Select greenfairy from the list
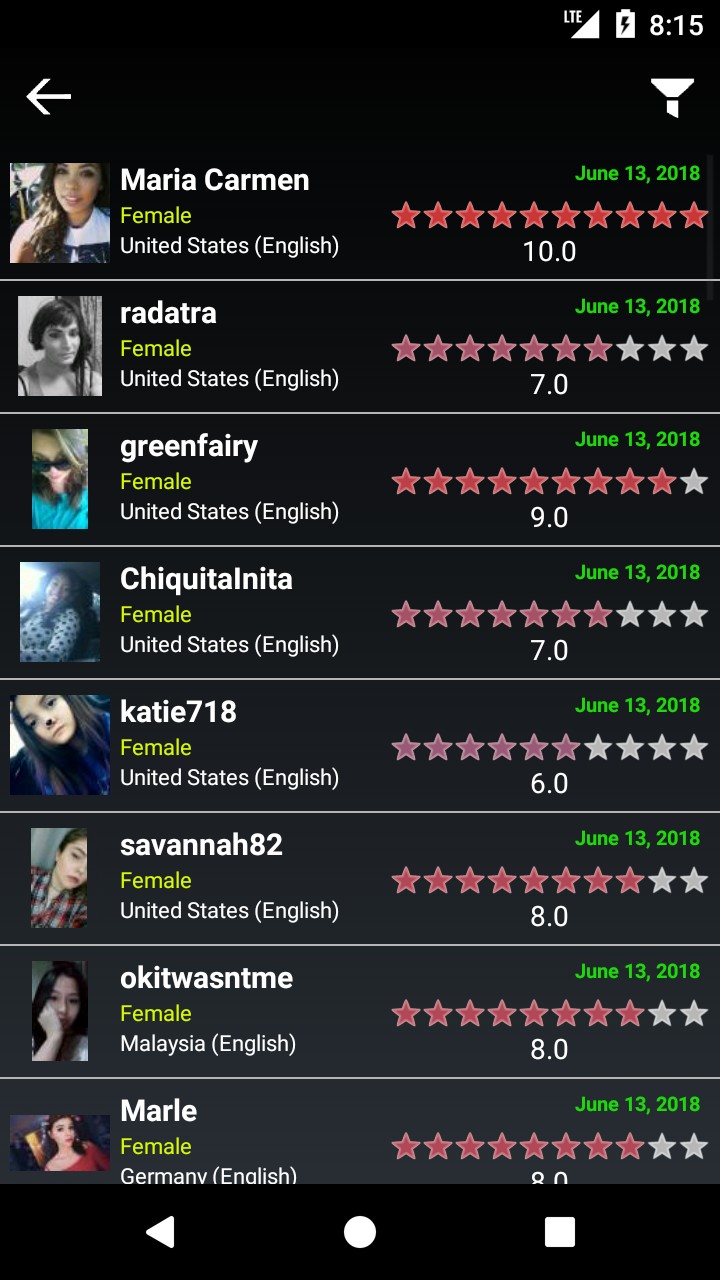720x1280 pixels. coord(189,446)
